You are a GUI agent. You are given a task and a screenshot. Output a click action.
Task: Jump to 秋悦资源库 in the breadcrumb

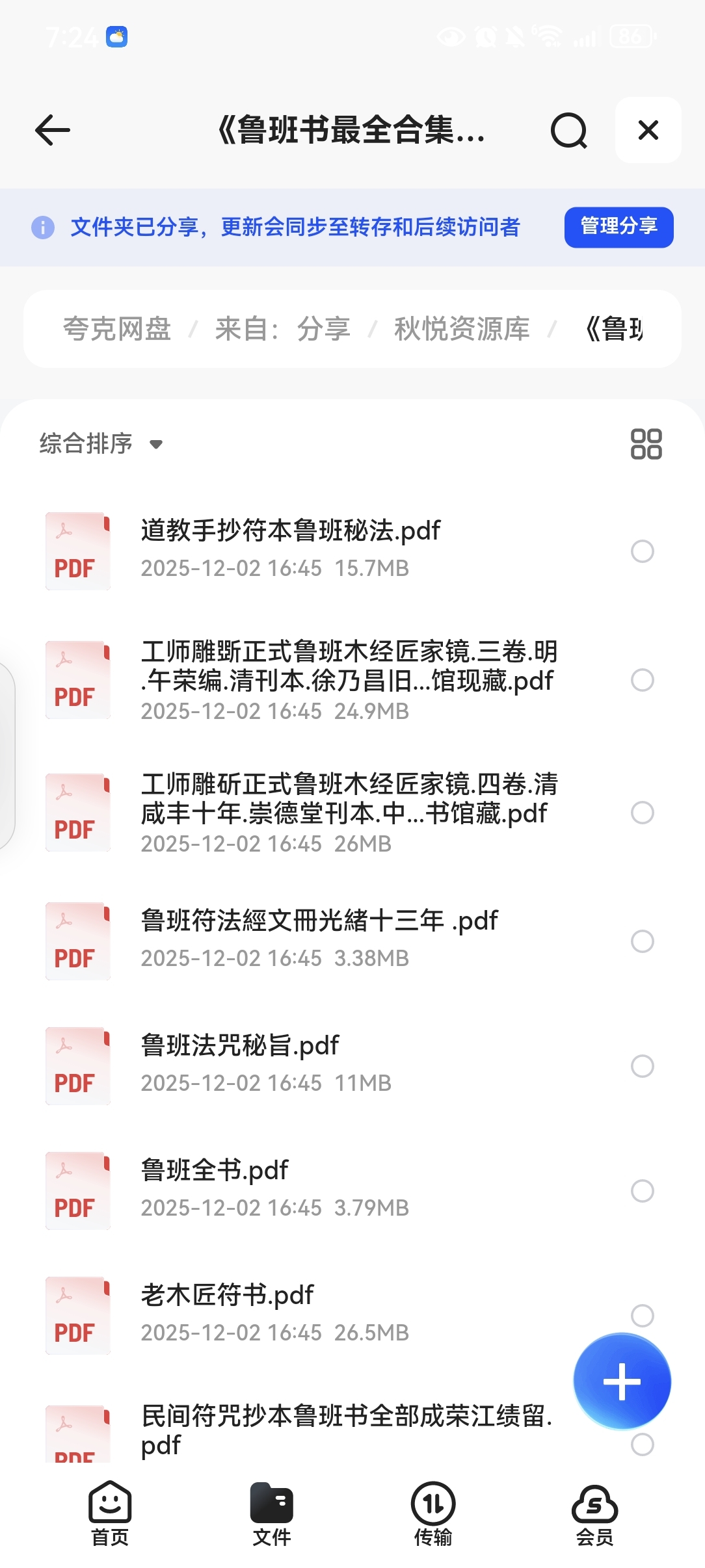pyautogui.click(x=462, y=329)
